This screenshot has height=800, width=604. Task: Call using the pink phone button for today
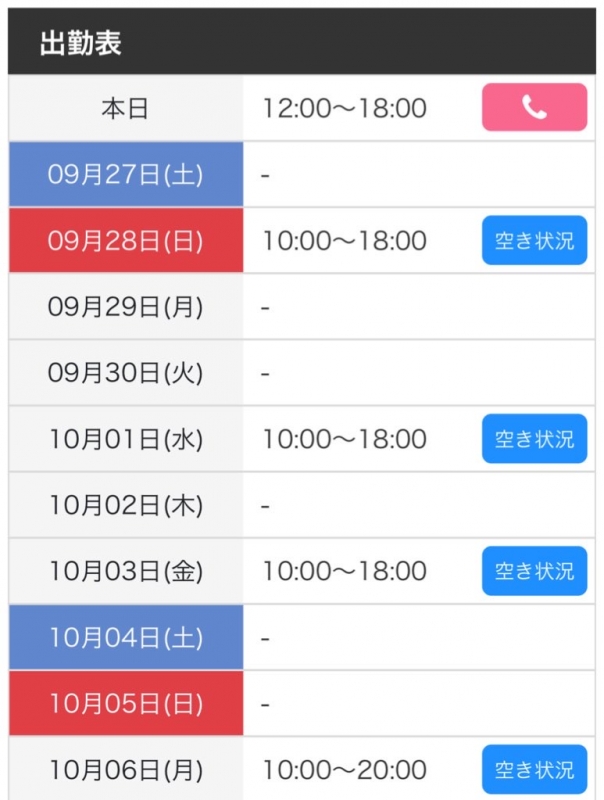[534, 108]
